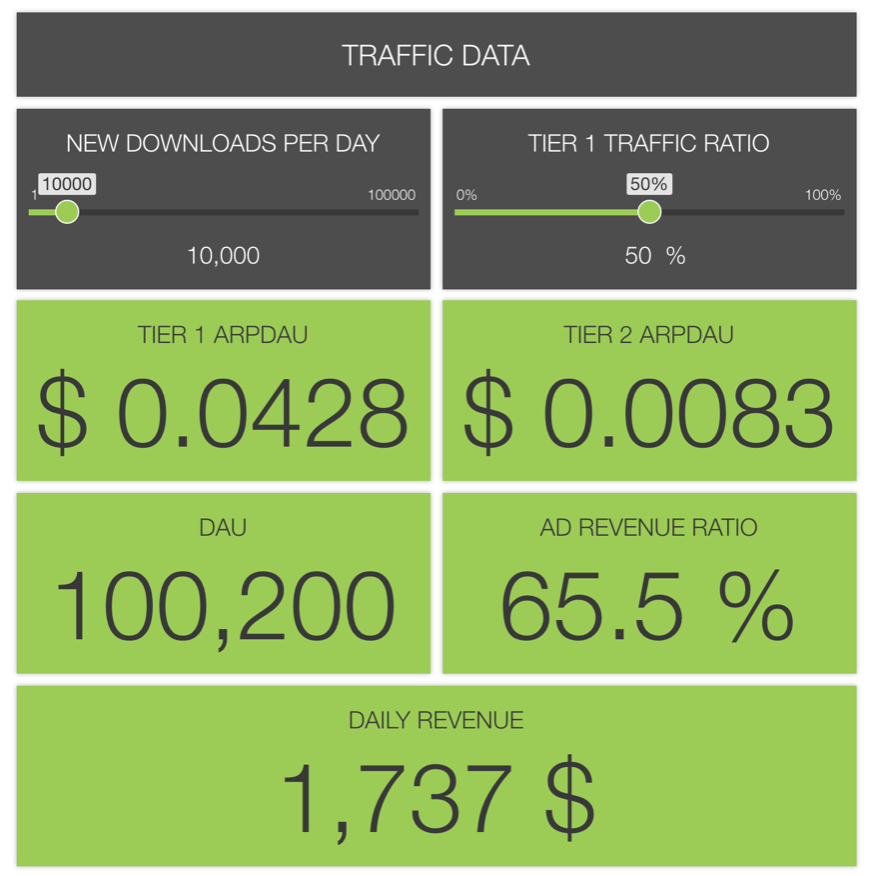
Task: Click the TRAFFIC DATA header banner
Action: (436, 55)
